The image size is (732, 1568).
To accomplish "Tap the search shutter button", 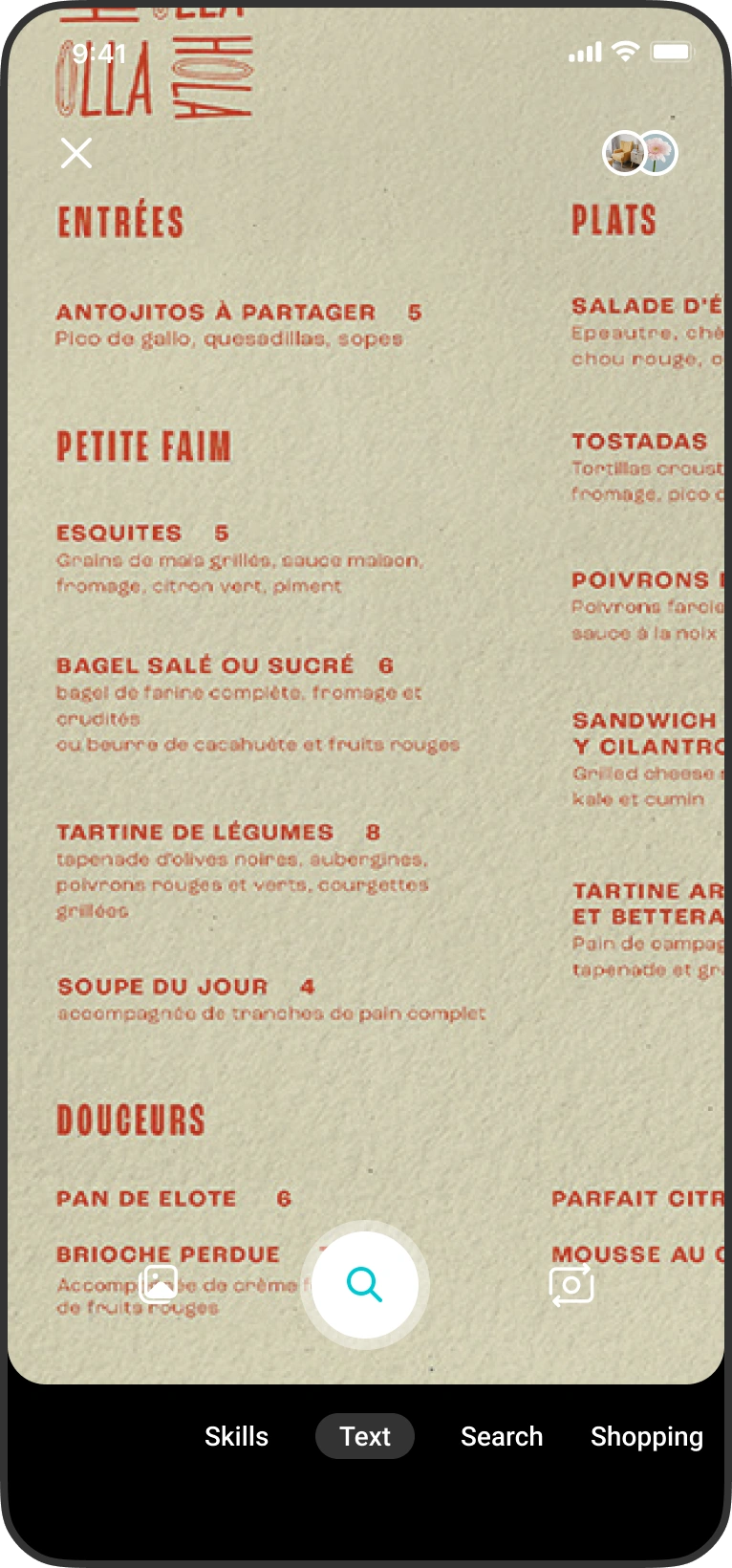I will coord(365,1285).
